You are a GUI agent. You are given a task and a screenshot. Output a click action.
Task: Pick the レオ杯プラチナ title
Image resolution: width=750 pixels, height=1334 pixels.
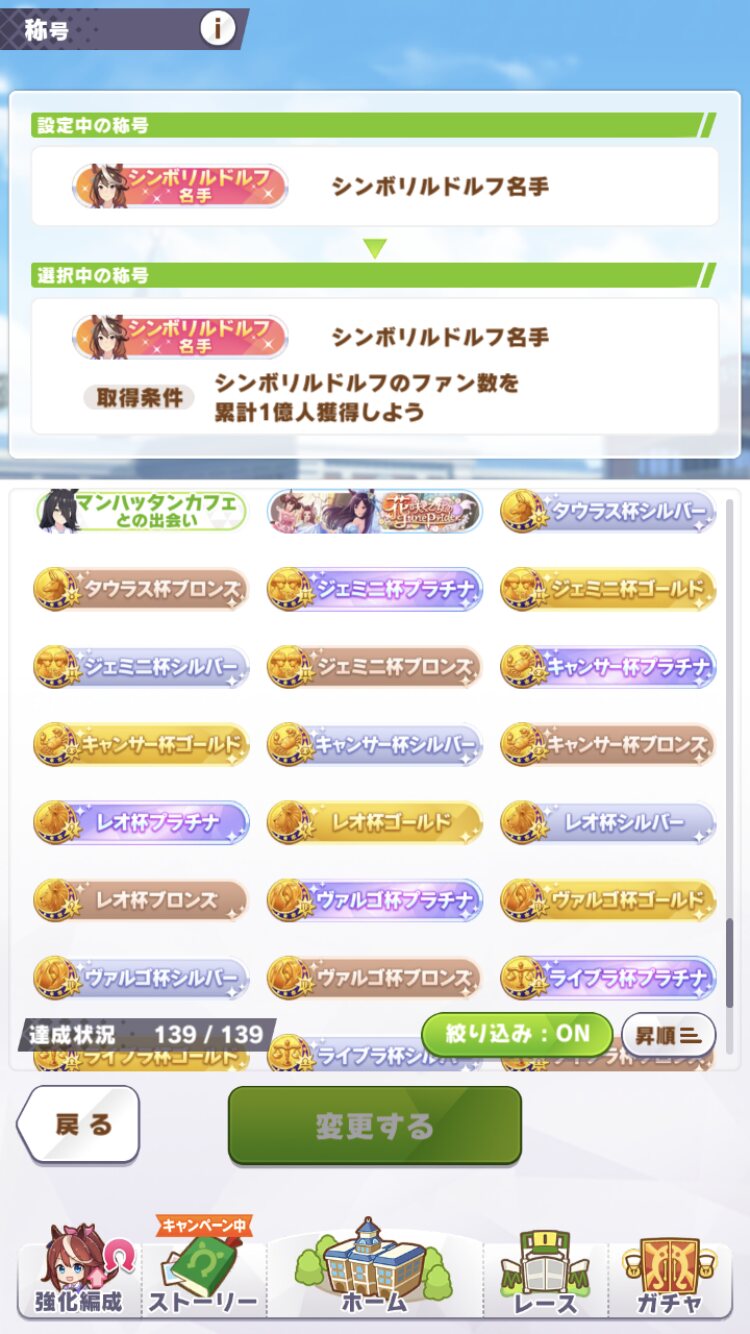click(141, 822)
